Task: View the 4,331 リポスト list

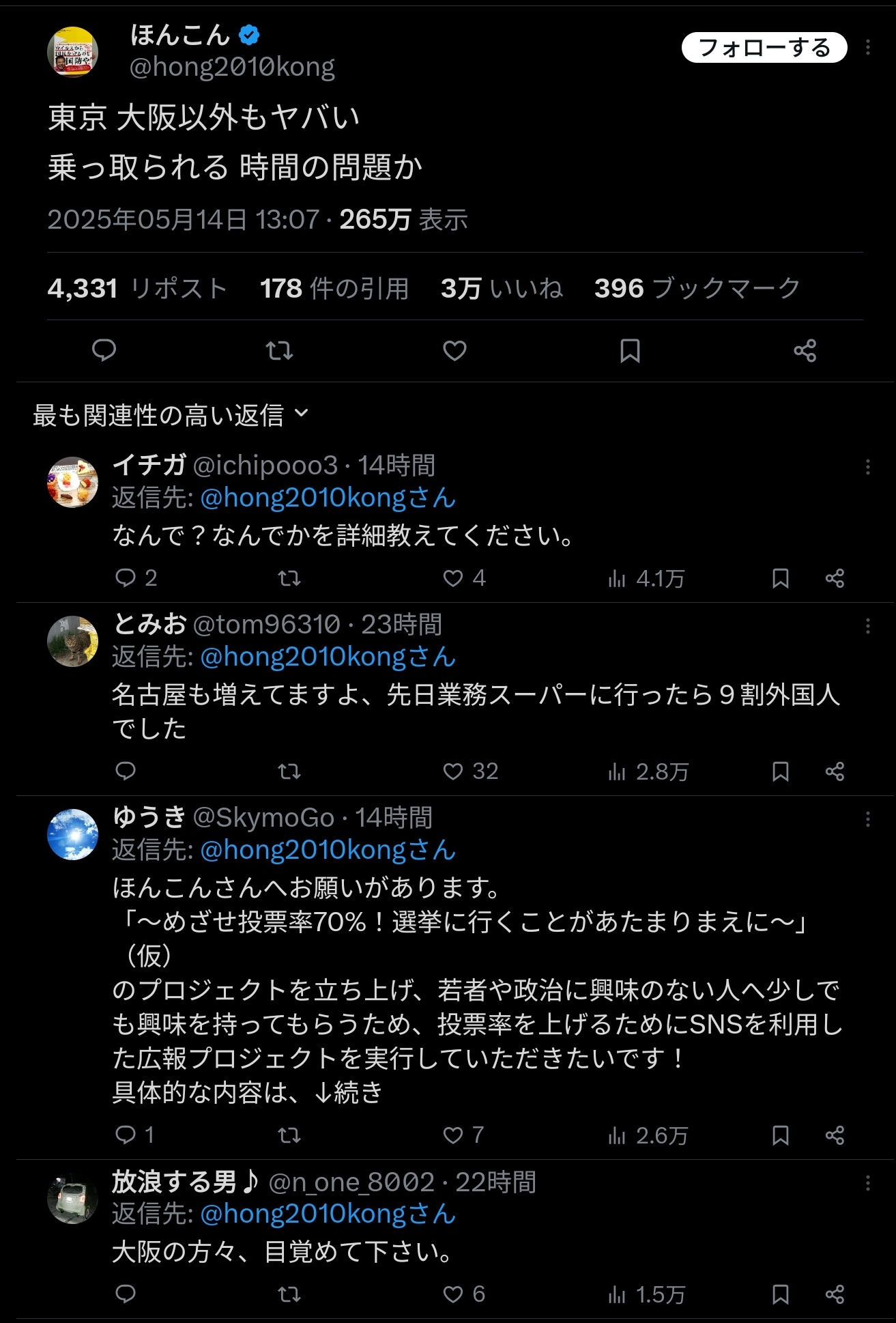Action: coord(136,288)
